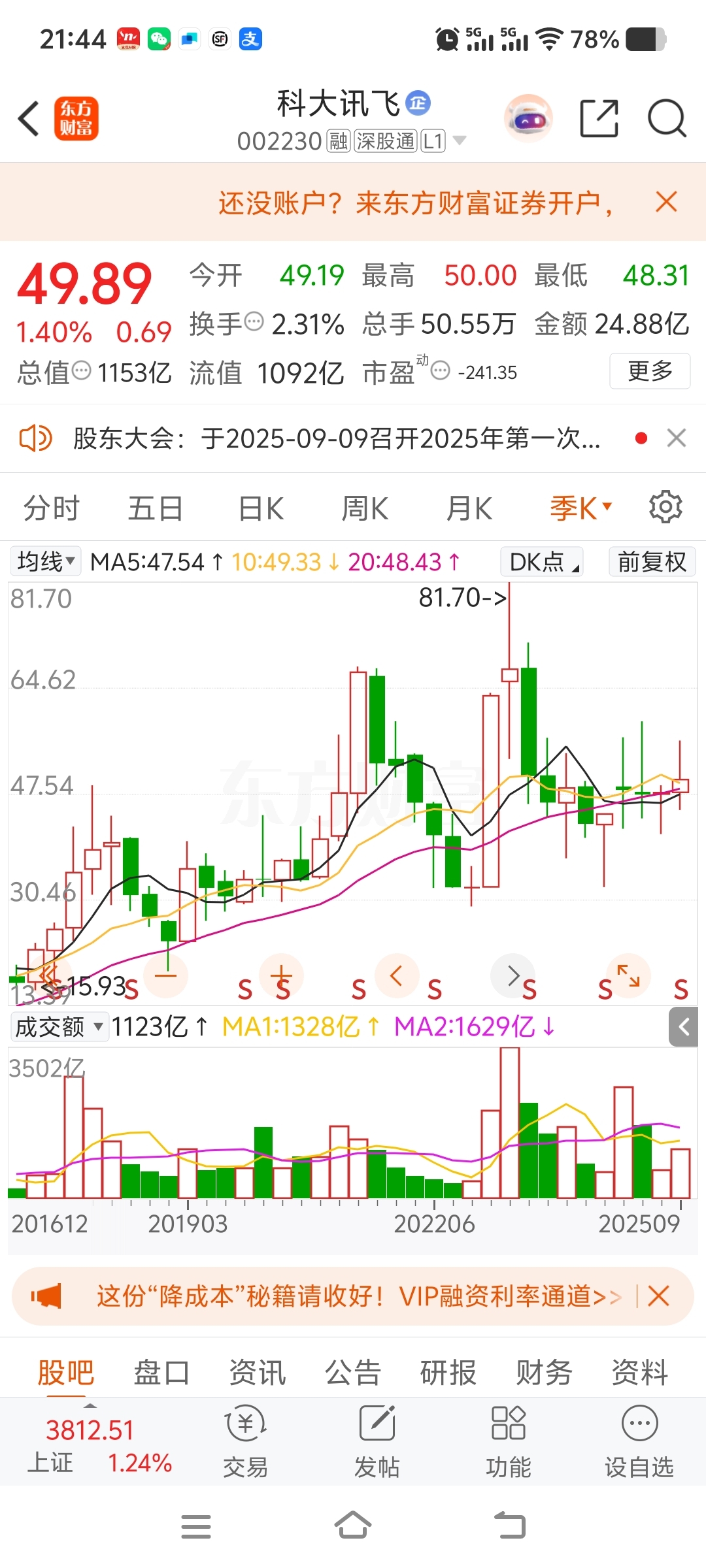
Task: Share this stock page
Action: click(599, 119)
